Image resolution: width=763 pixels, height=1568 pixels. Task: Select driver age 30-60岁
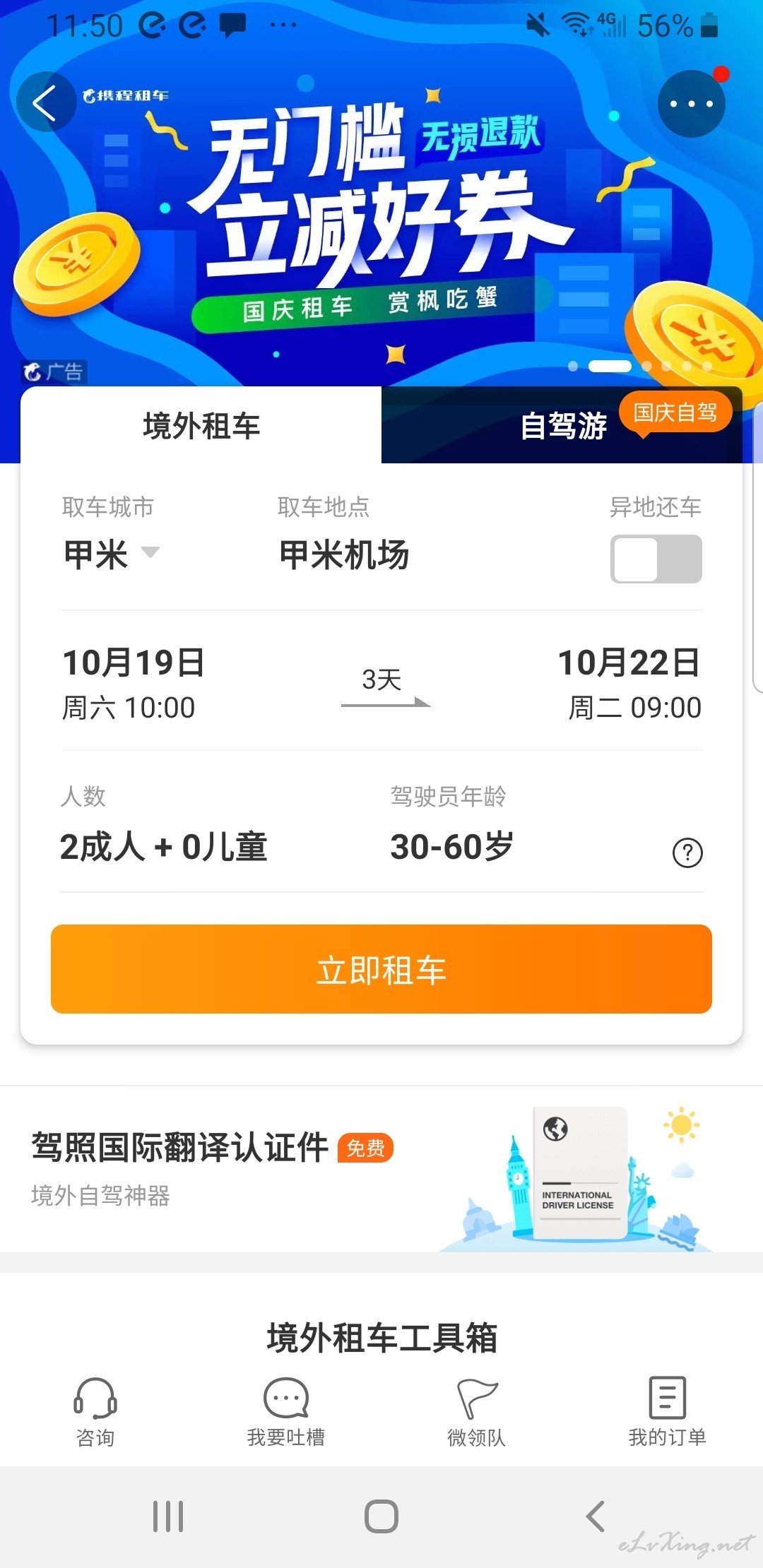pyautogui.click(x=451, y=846)
